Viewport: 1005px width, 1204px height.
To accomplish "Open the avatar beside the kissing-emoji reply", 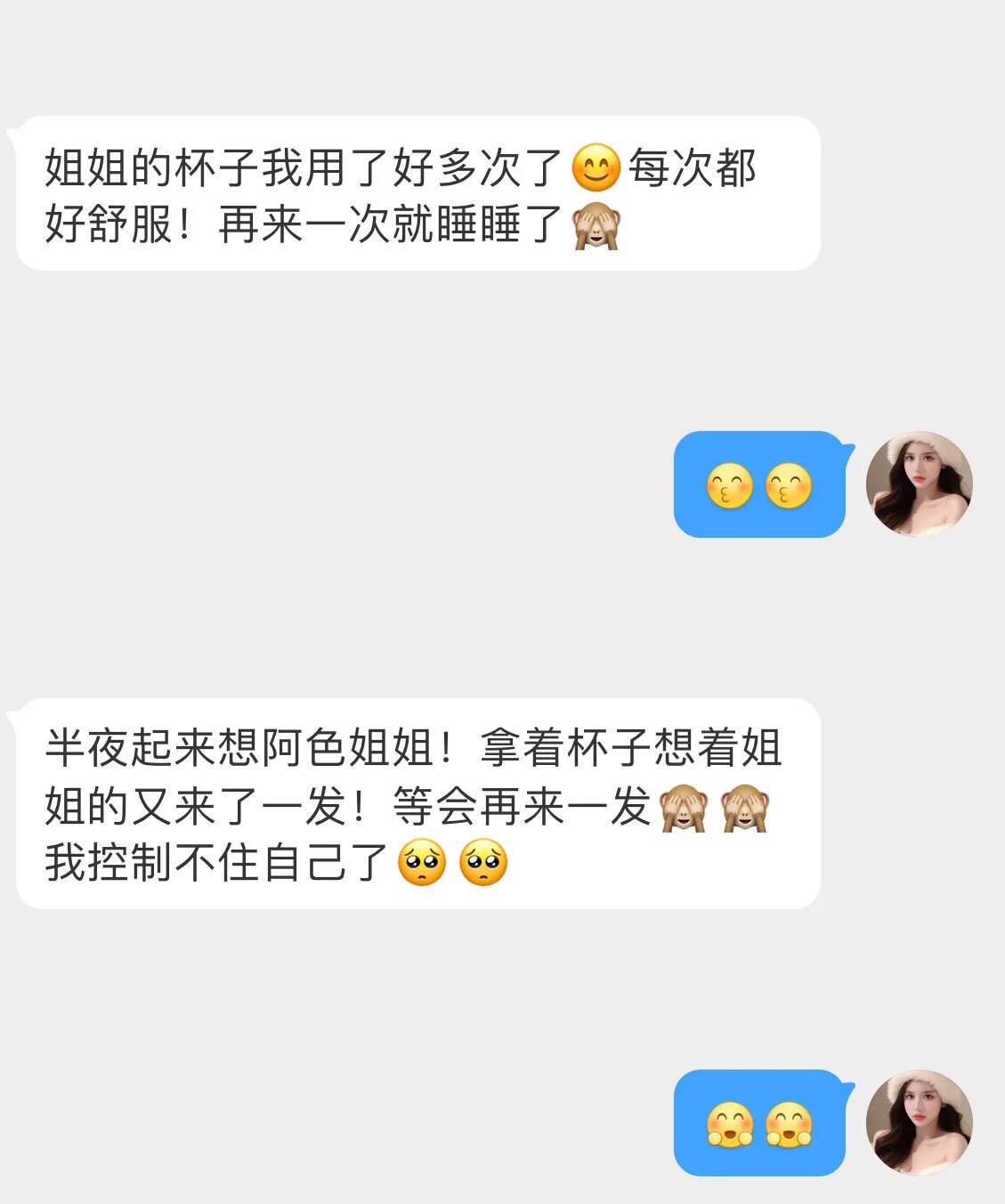I will point(919,484).
